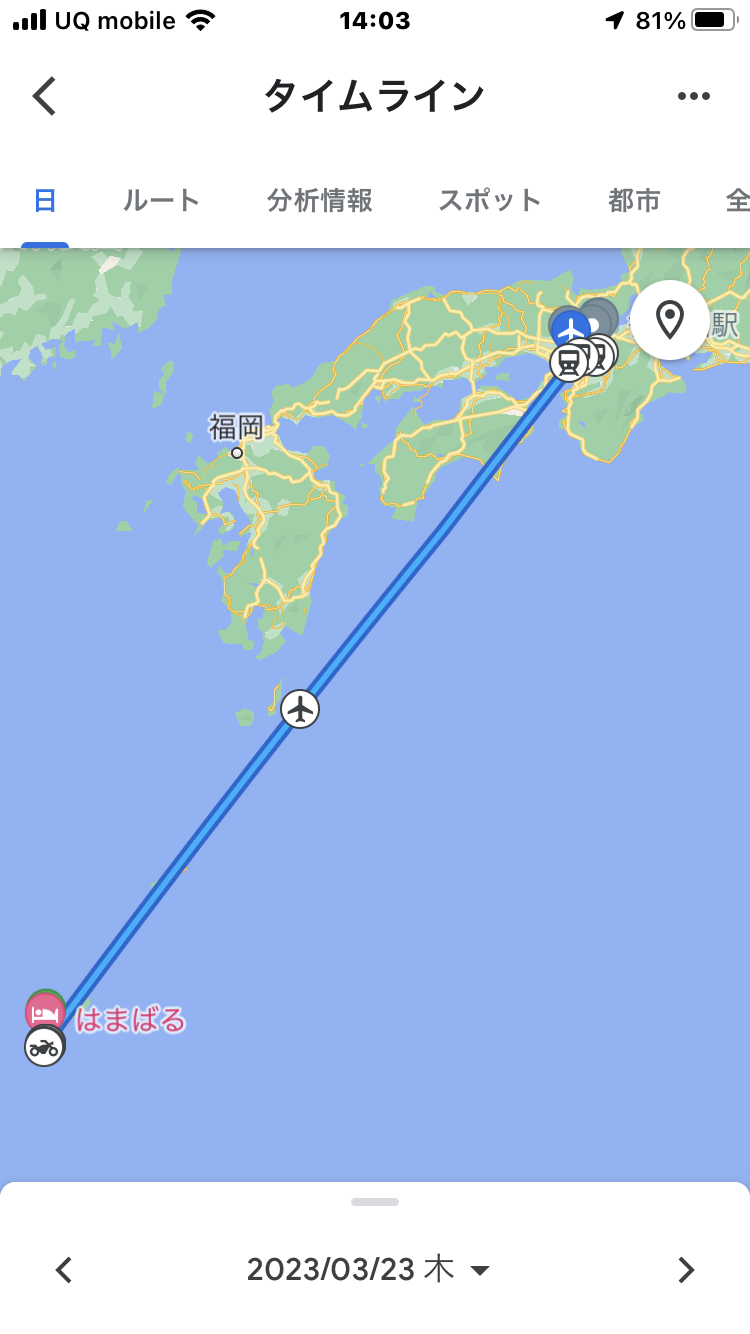Select the 日 tab
This screenshot has height=1334, width=750.
click(45, 201)
